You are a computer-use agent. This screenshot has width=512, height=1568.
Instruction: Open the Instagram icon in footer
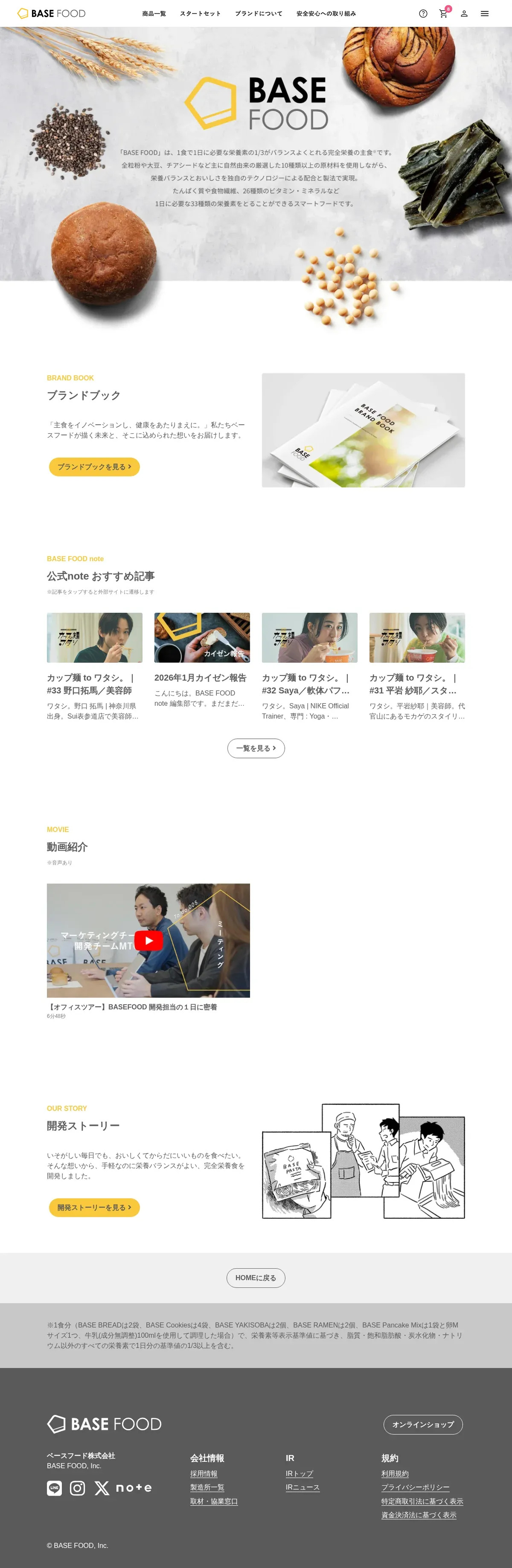point(77,1488)
